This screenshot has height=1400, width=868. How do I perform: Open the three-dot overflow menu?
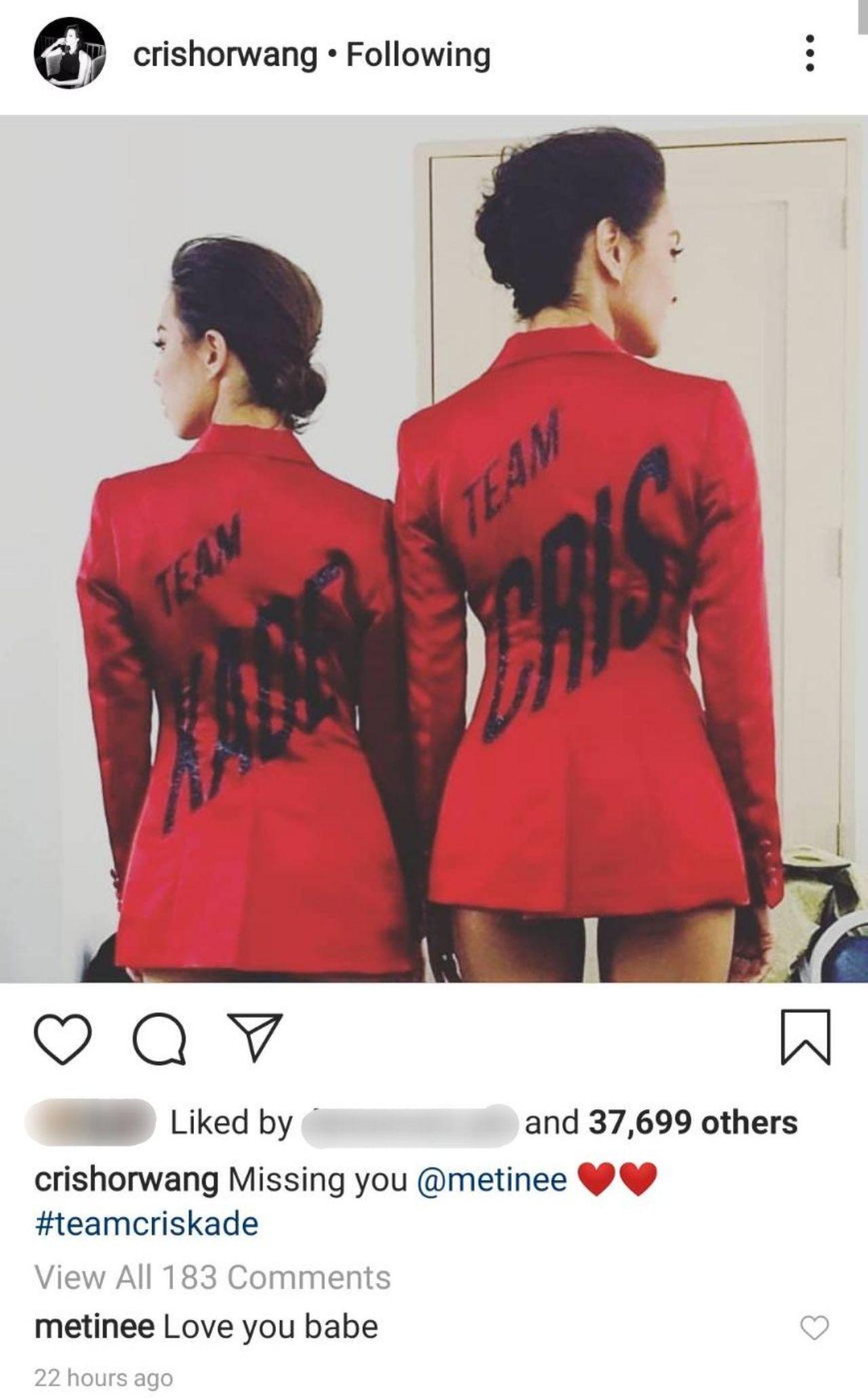(808, 54)
